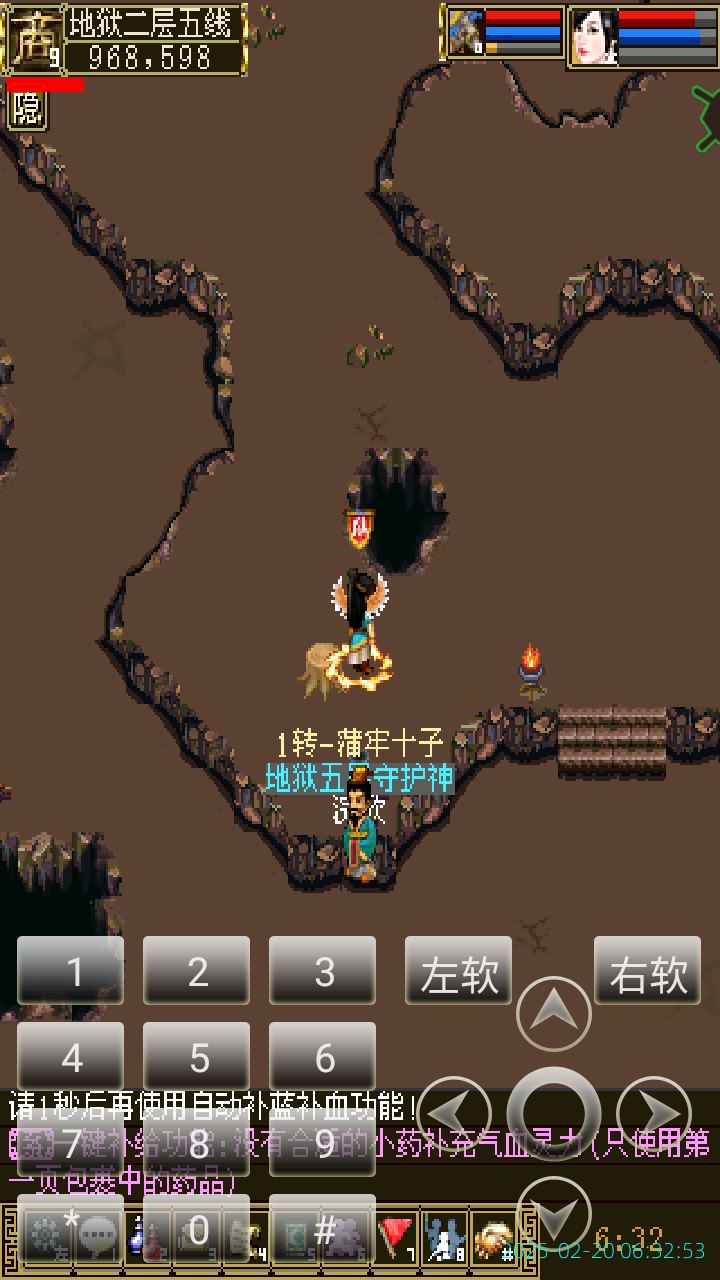Move down with the D-pad down arrow
This screenshot has width=720, height=1280.
tap(553, 1213)
